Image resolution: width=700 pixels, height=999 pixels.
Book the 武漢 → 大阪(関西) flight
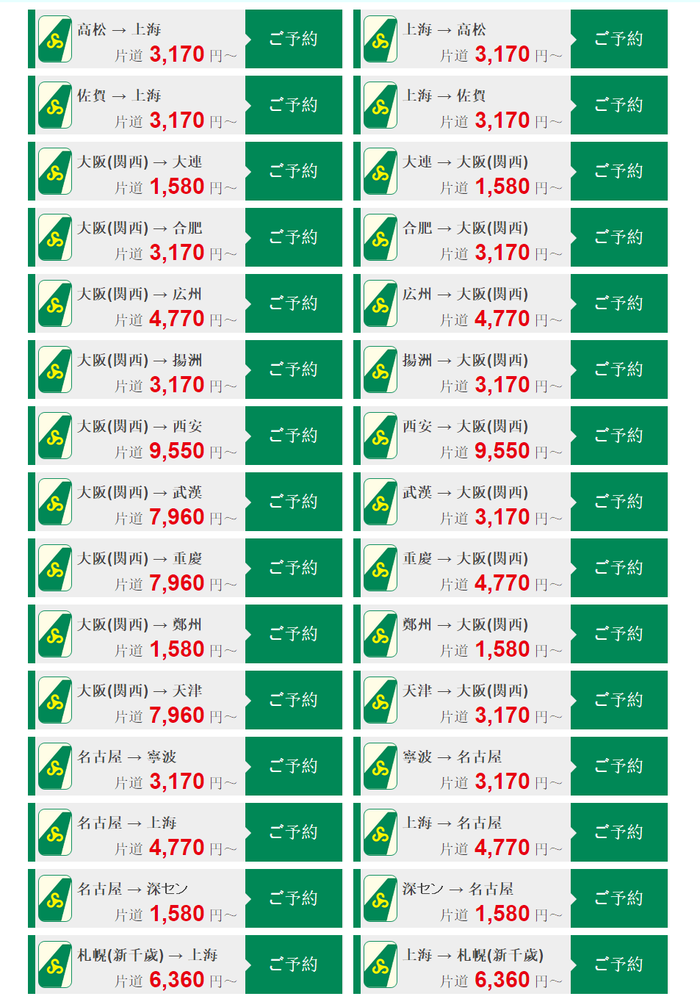click(x=618, y=501)
